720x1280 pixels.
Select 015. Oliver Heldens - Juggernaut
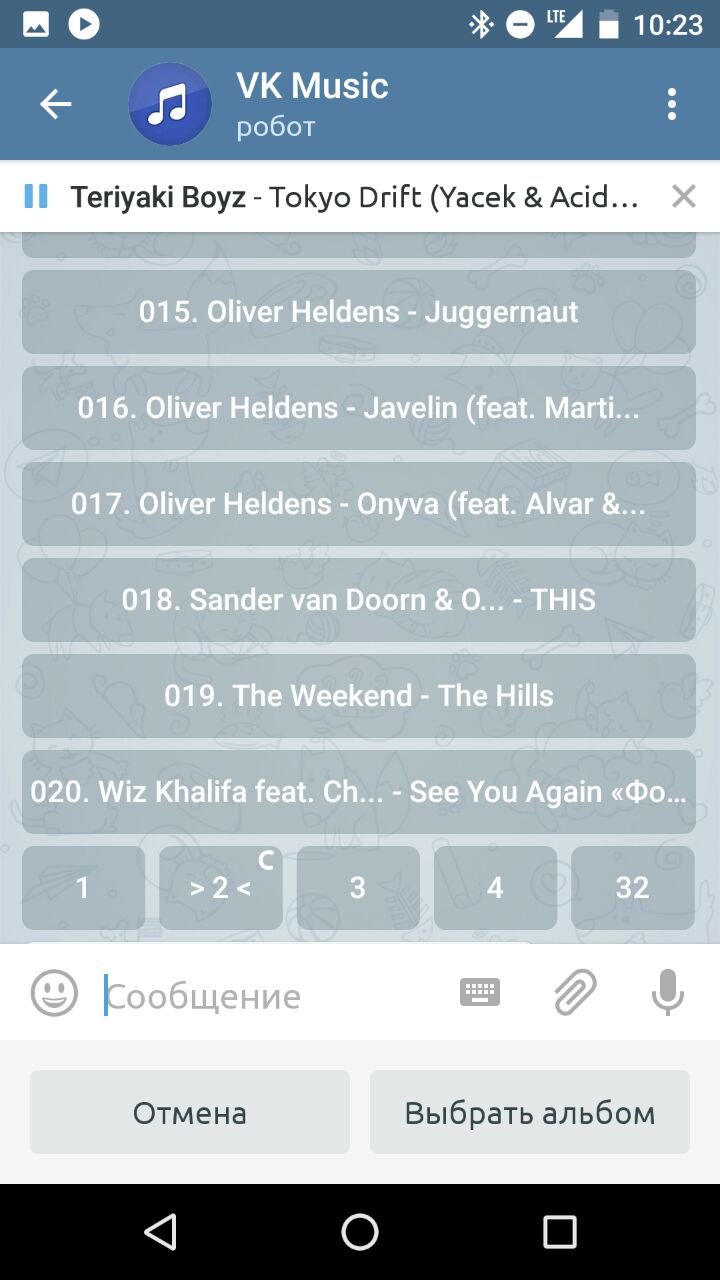pyautogui.click(x=358, y=312)
